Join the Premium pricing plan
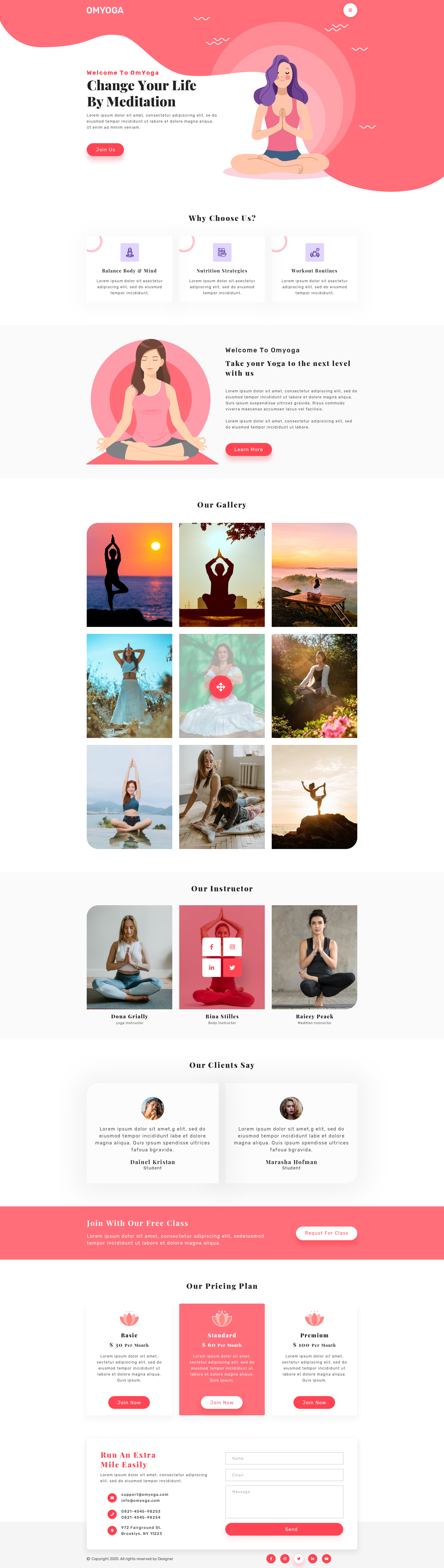The width and height of the screenshot is (444, 1568). (314, 1402)
